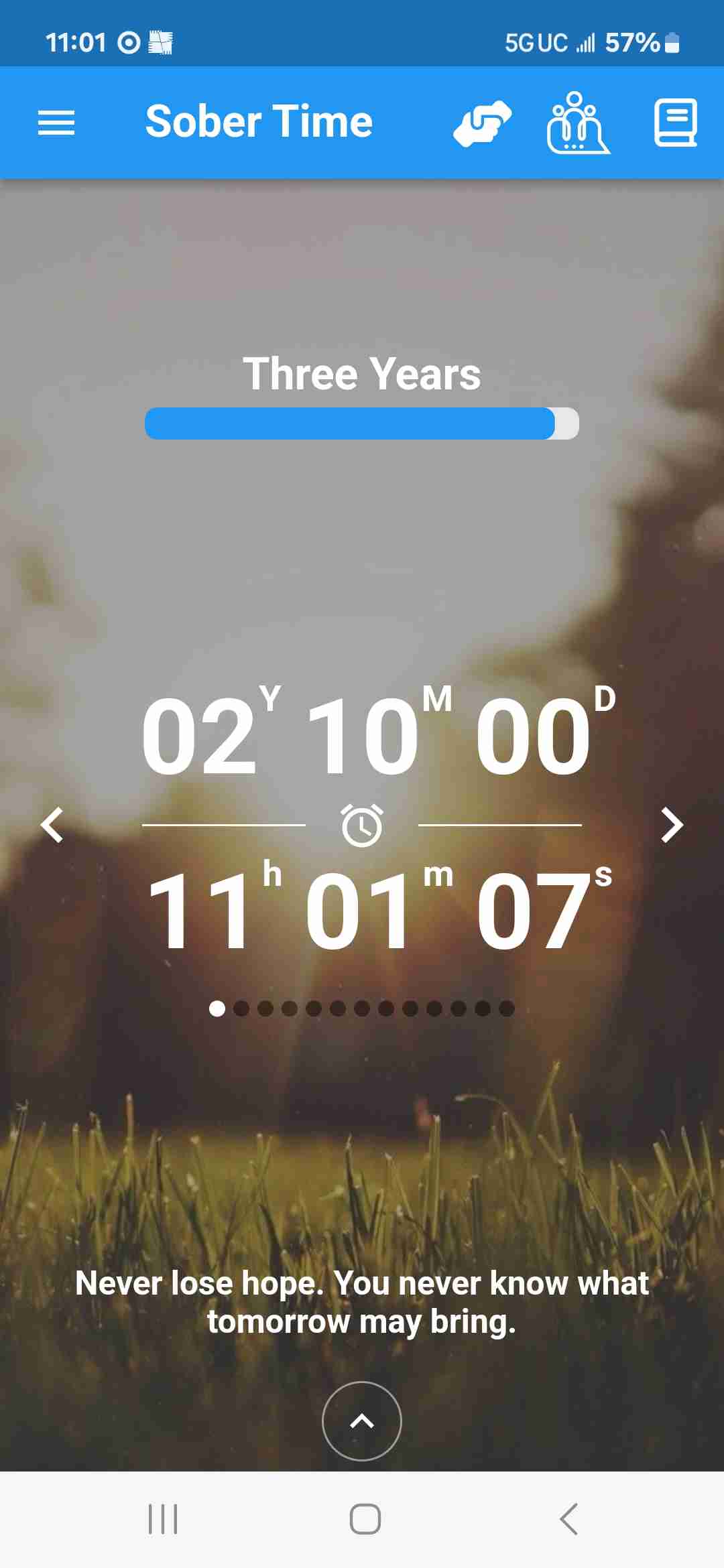The image size is (724, 1568).
Task: Tap the Three Years milestone progress bar
Action: click(362, 423)
